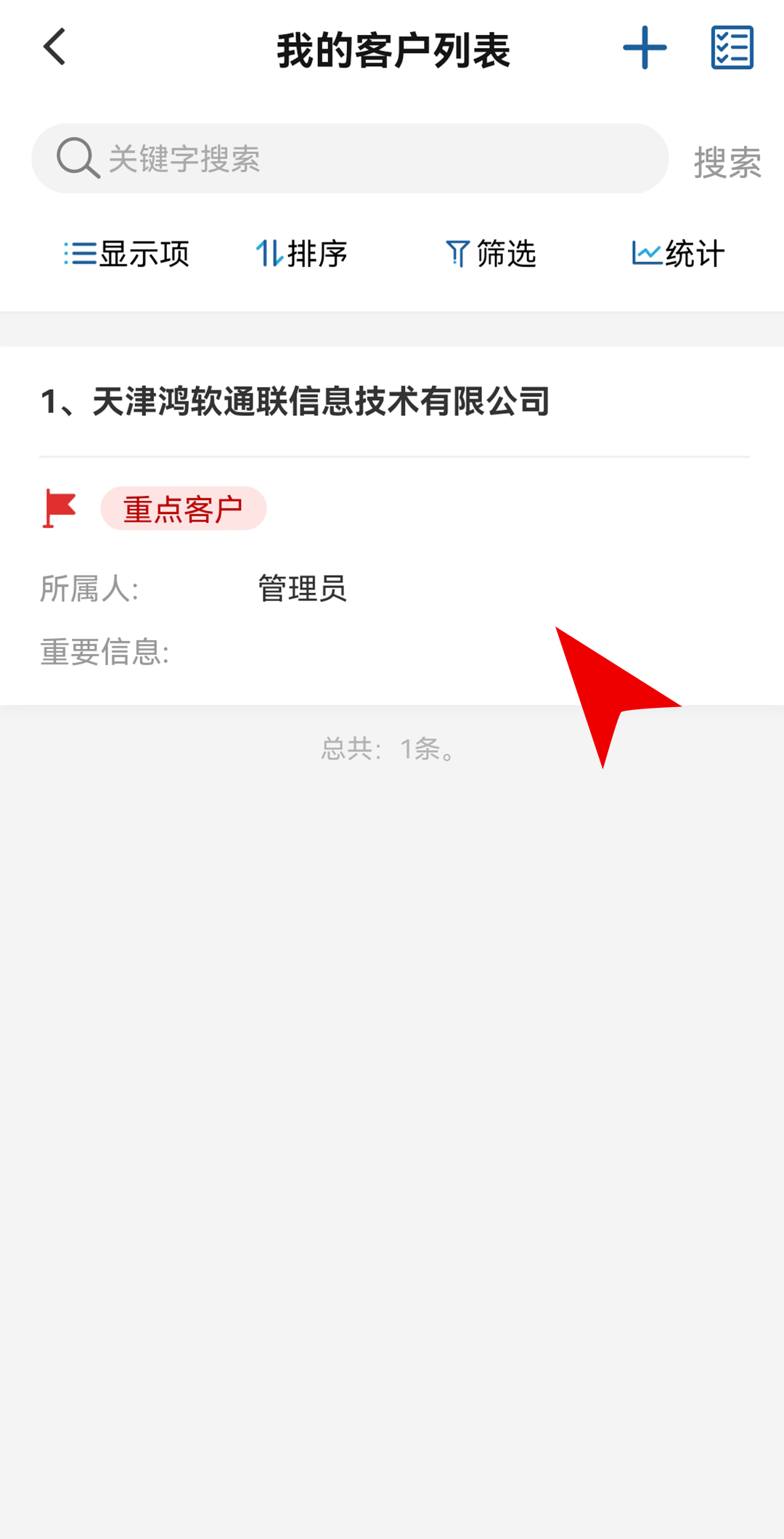This screenshot has width=784, height=1539.
Task: Open the checklist multi-select icon
Action: 732,48
